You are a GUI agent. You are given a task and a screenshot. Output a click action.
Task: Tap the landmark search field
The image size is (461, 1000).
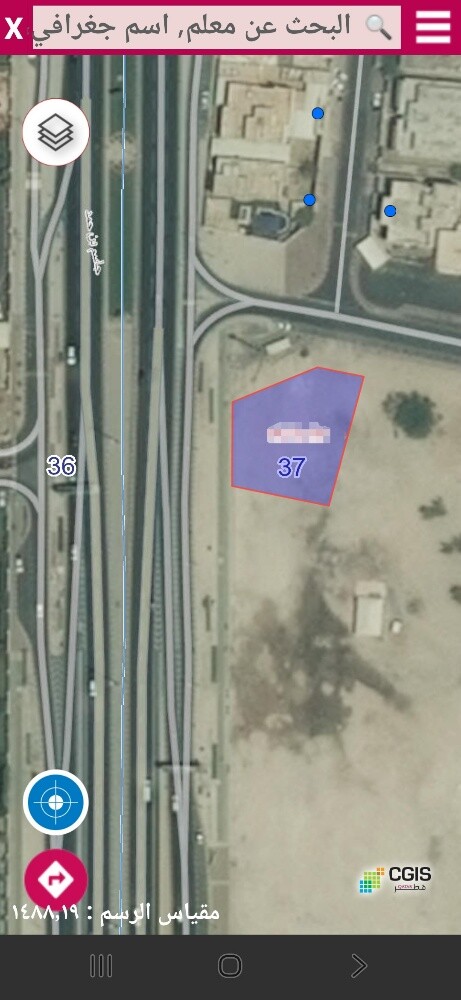[216, 27]
